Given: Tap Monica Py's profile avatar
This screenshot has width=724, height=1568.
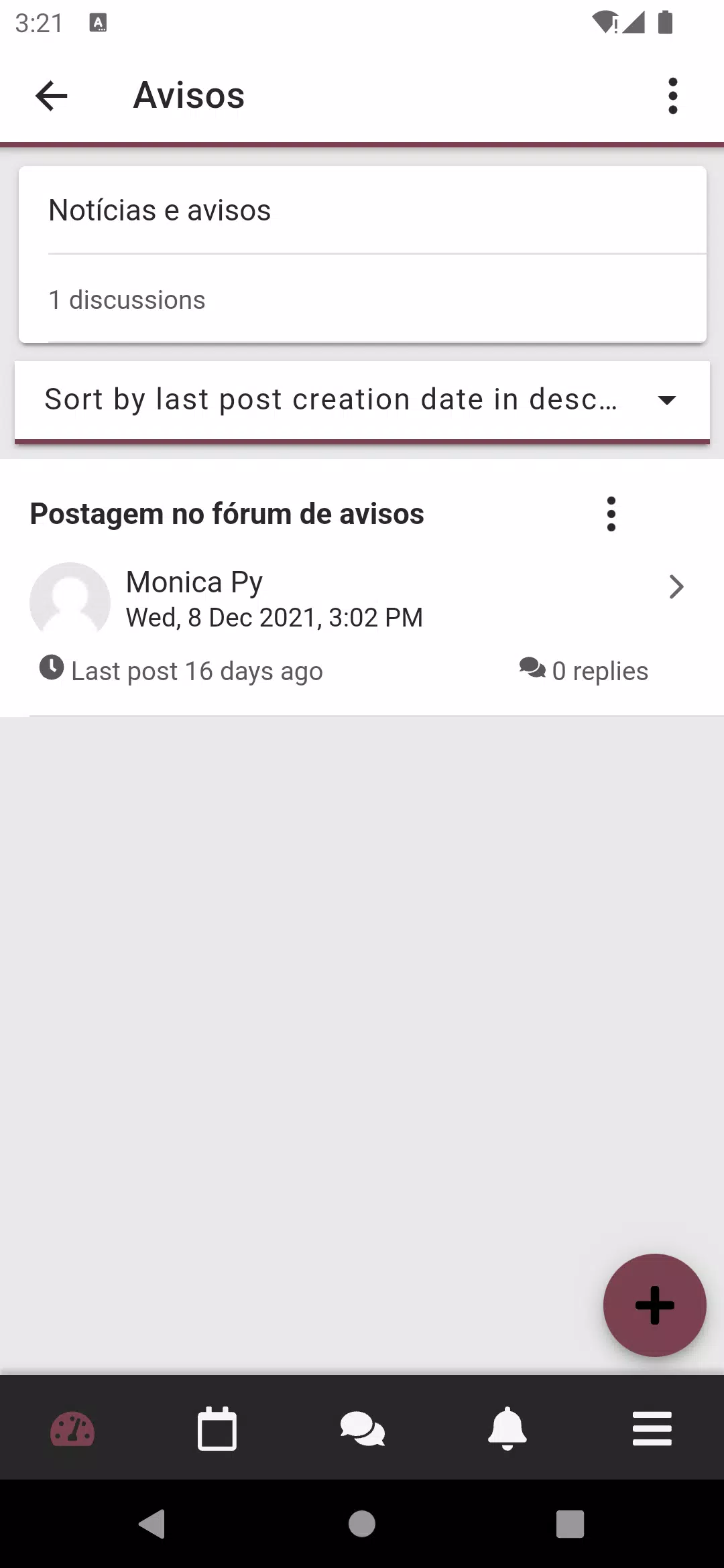Looking at the screenshot, I should (x=69, y=602).
